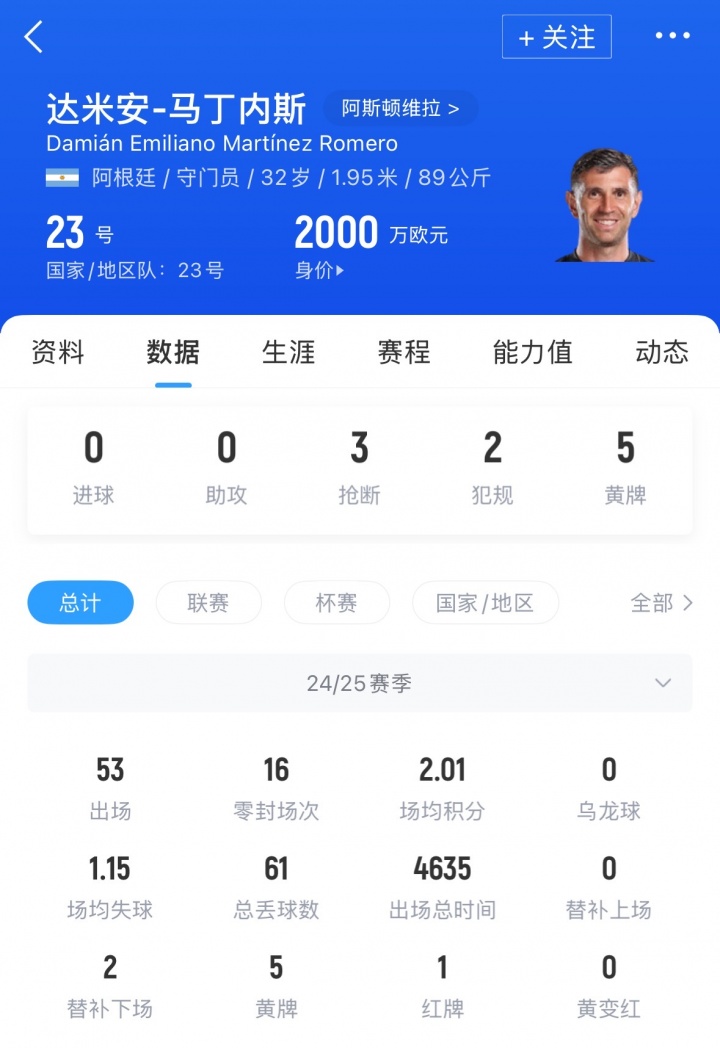
Task: Expand the 24/25赛季 season dropdown
Action: [359, 683]
